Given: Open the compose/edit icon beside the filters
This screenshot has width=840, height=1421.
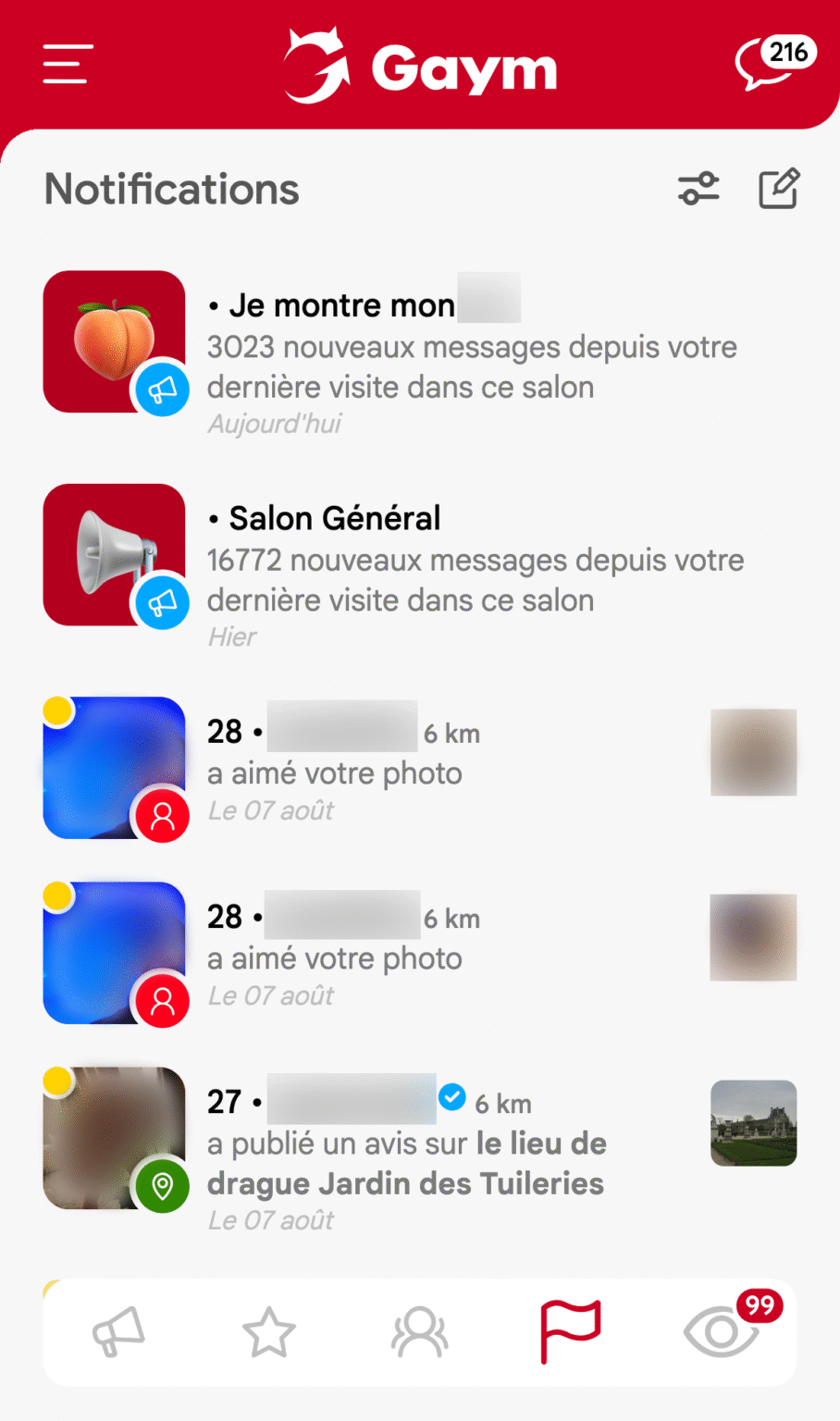Looking at the screenshot, I should (778, 189).
